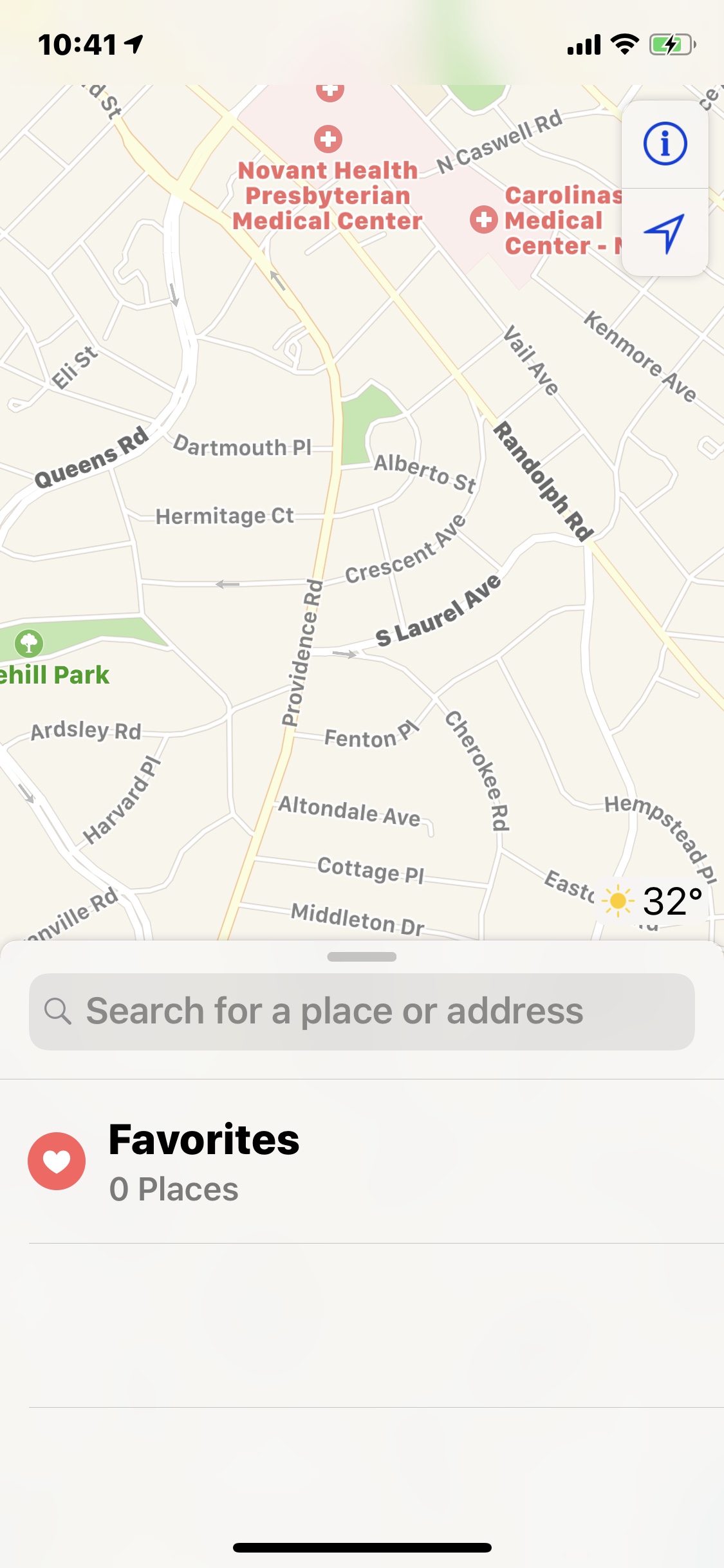Open the map info settings button
Viewport: 724px width, 1568px height.
point(665,144)
